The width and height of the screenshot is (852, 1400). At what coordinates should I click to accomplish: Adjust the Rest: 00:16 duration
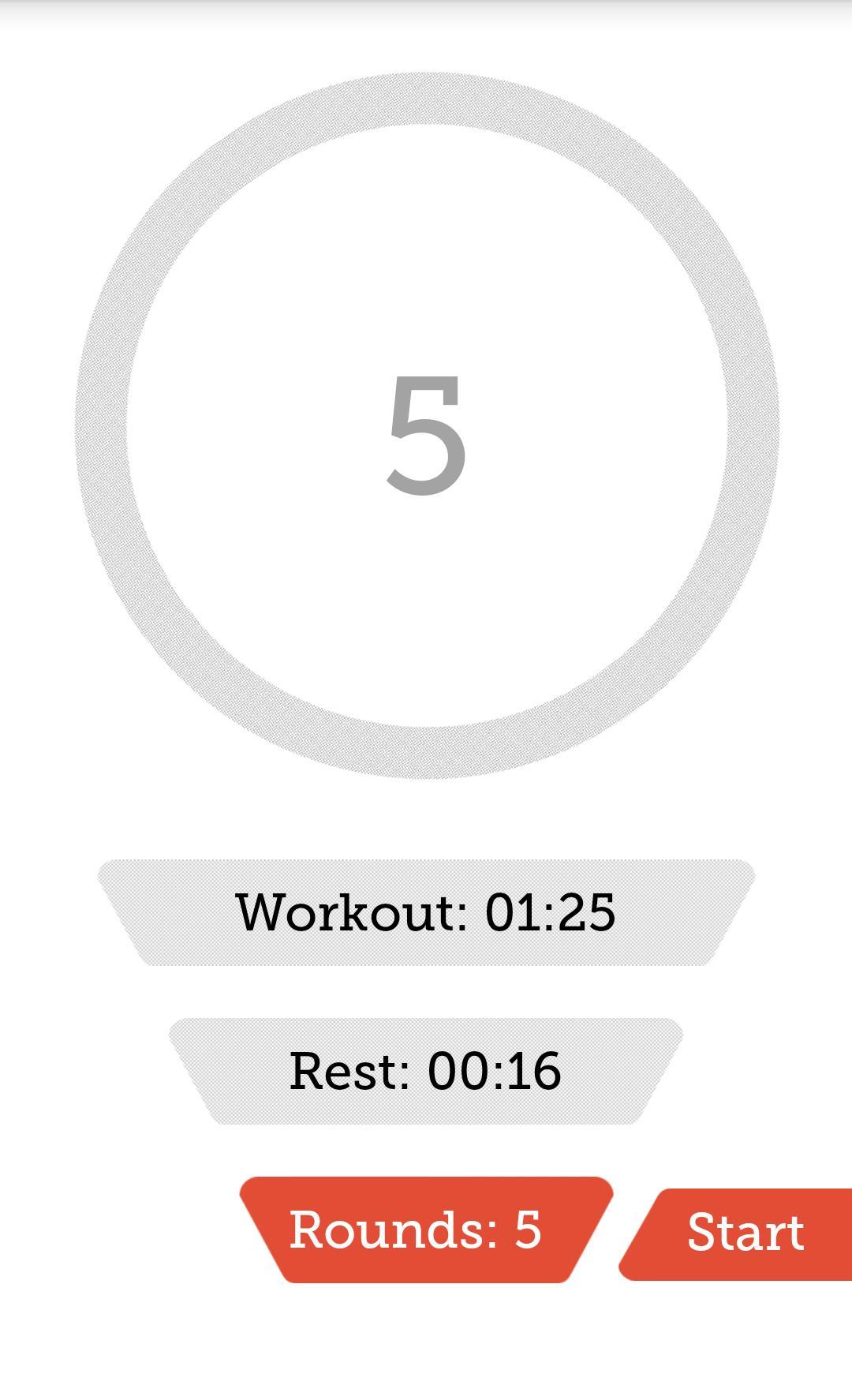pyautogui.click(x=426, y=1071)
